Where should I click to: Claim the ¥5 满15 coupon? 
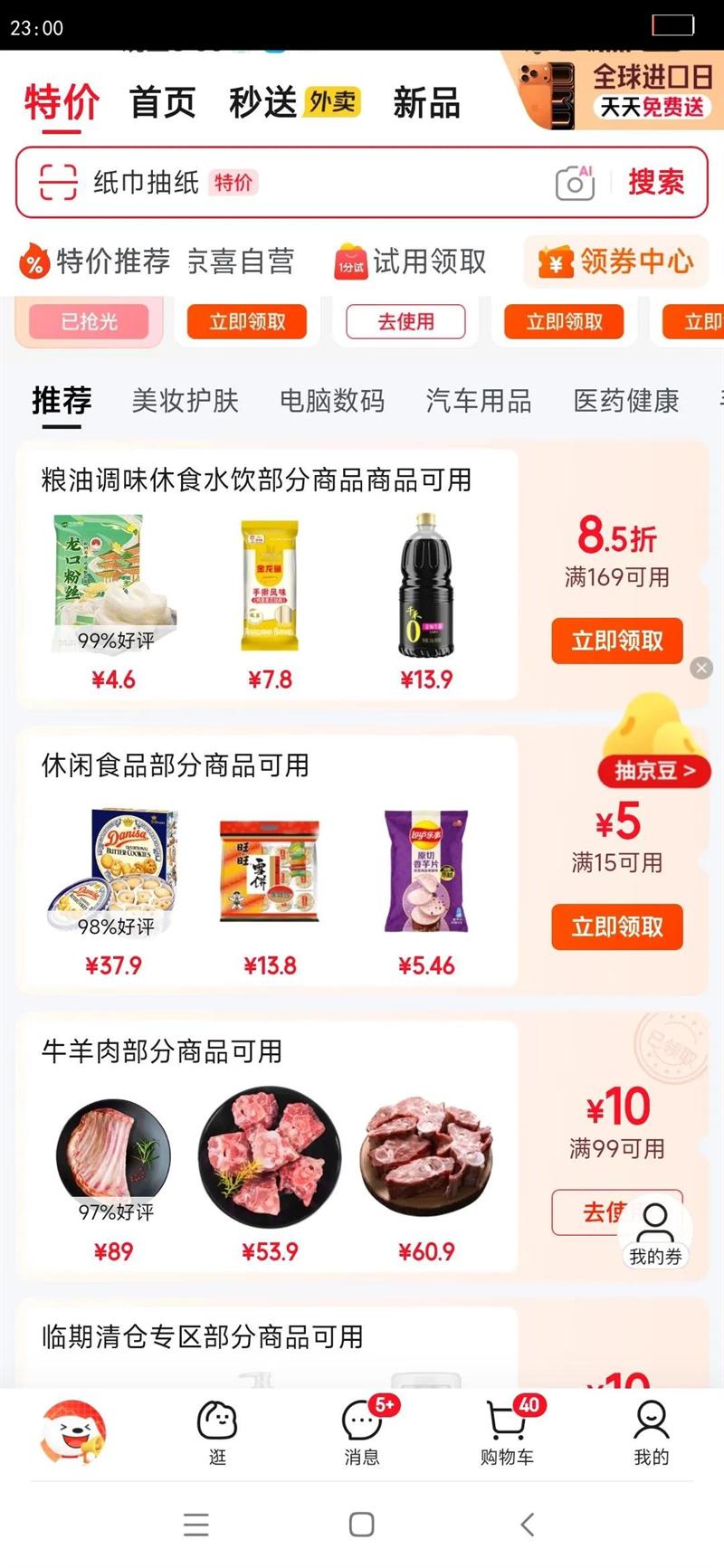617,927
